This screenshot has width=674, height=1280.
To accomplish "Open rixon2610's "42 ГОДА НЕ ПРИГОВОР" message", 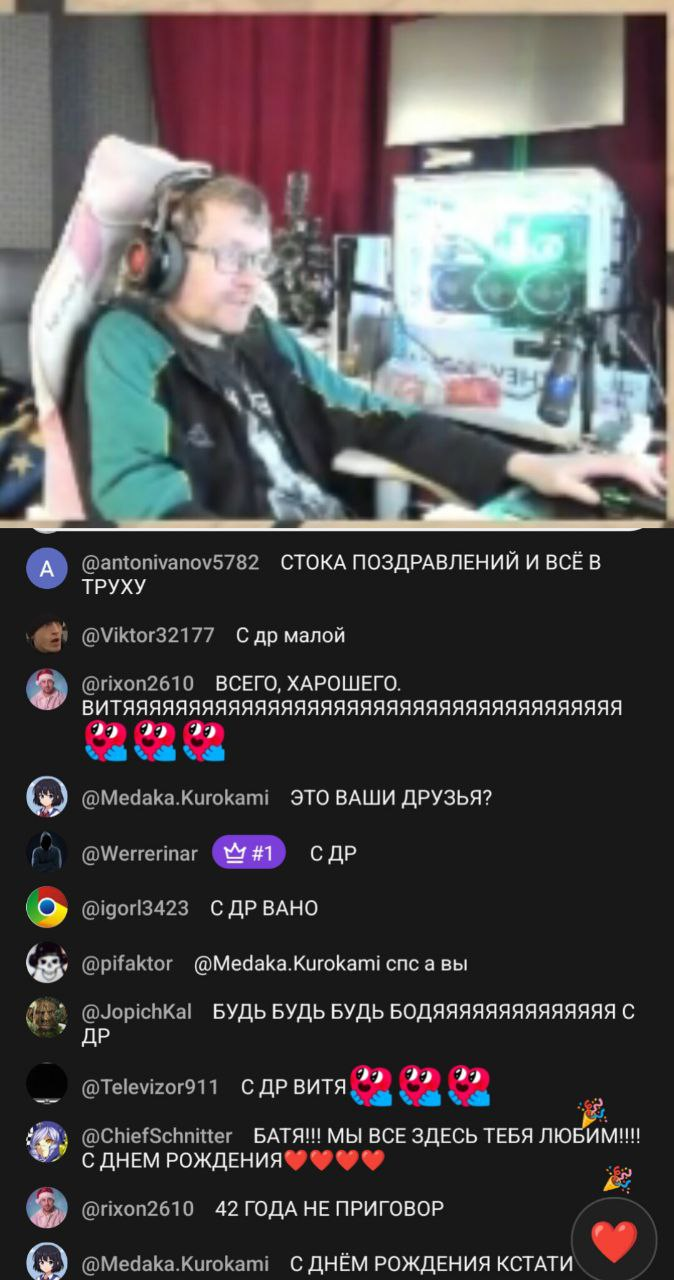I will [x=329, y=1208].
